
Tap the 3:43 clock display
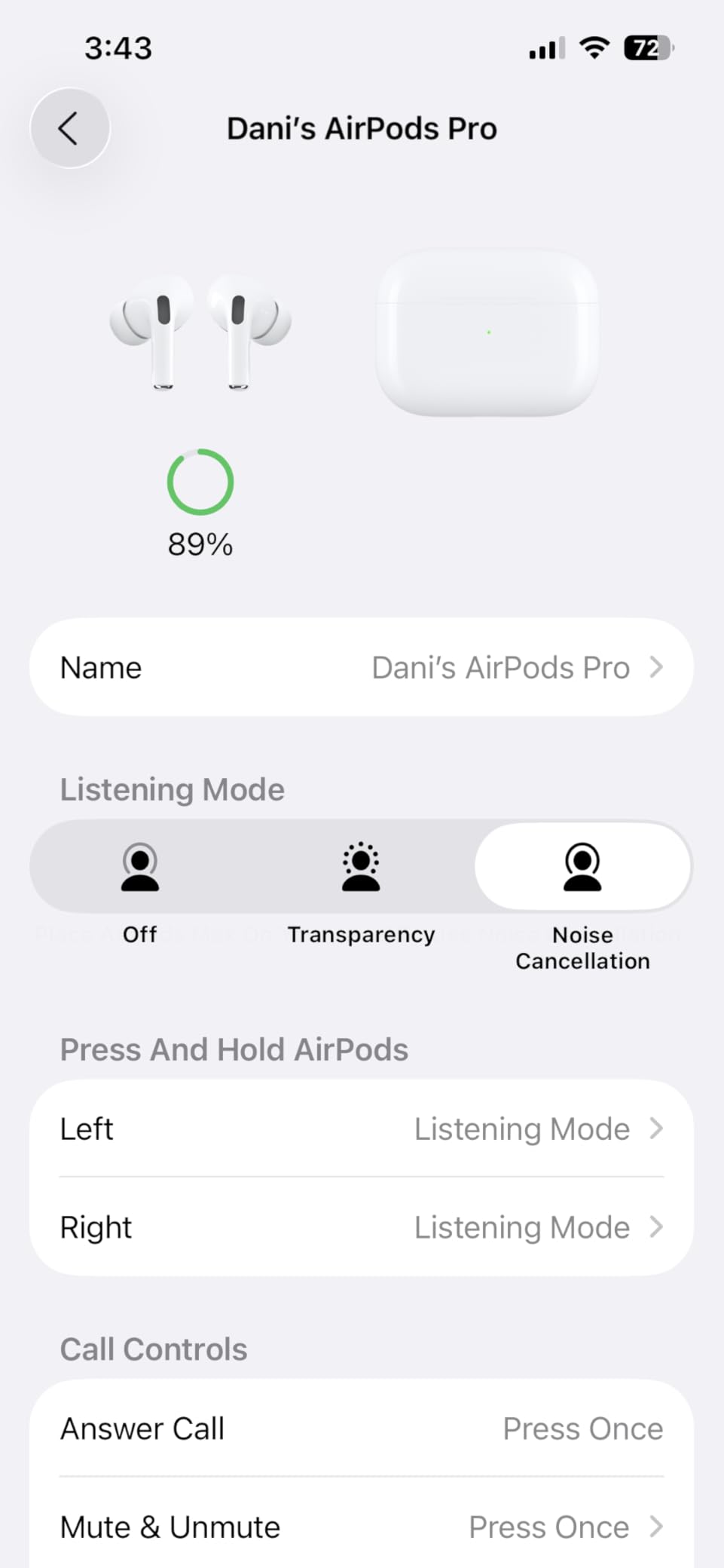coord(118,47)
